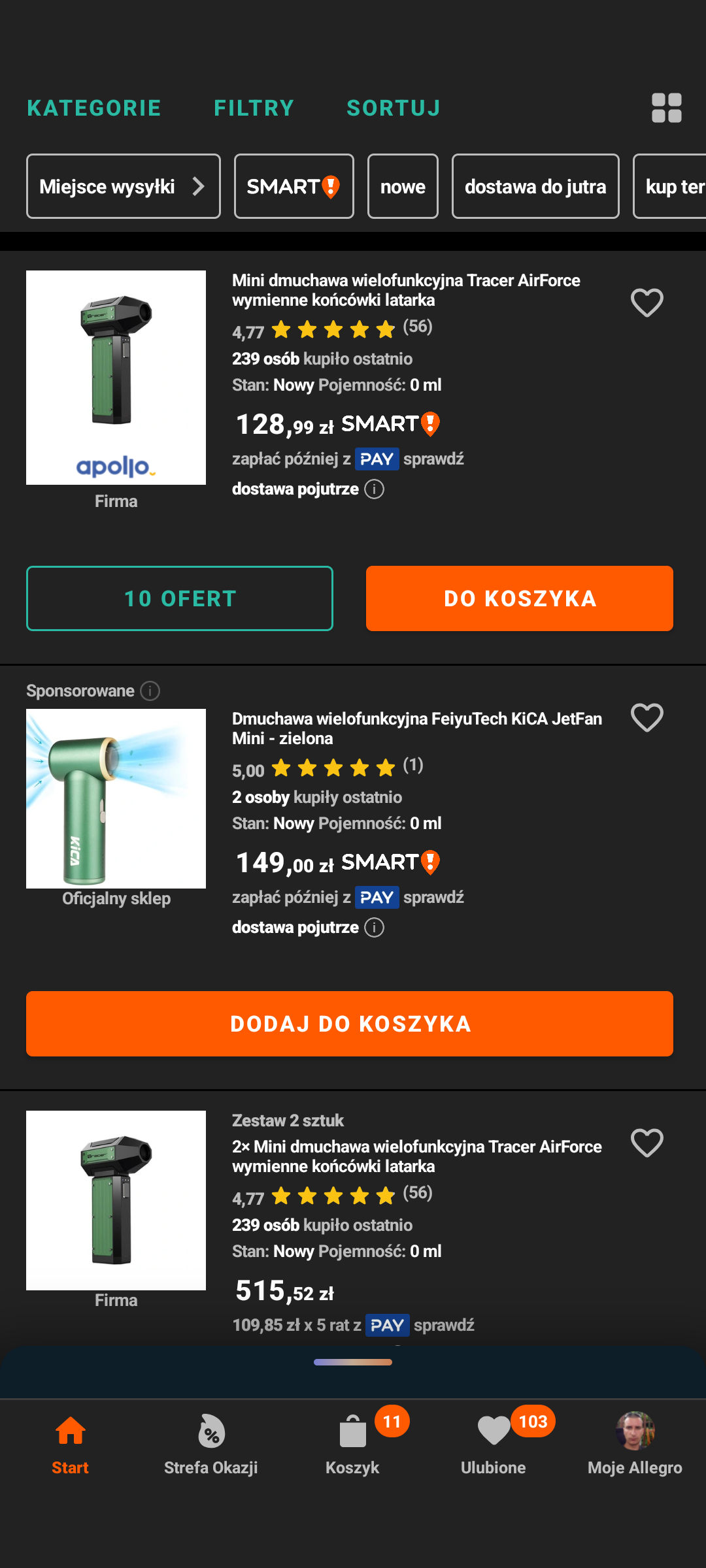706x1568 pixels.
Task: Open the SORTUJ sorting options
Action: point(394,108)
